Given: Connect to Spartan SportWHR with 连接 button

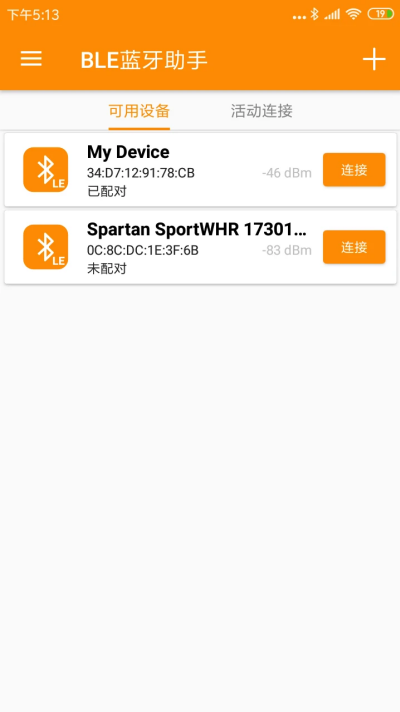Looking at the screenshot, I should tap(354, 247).
